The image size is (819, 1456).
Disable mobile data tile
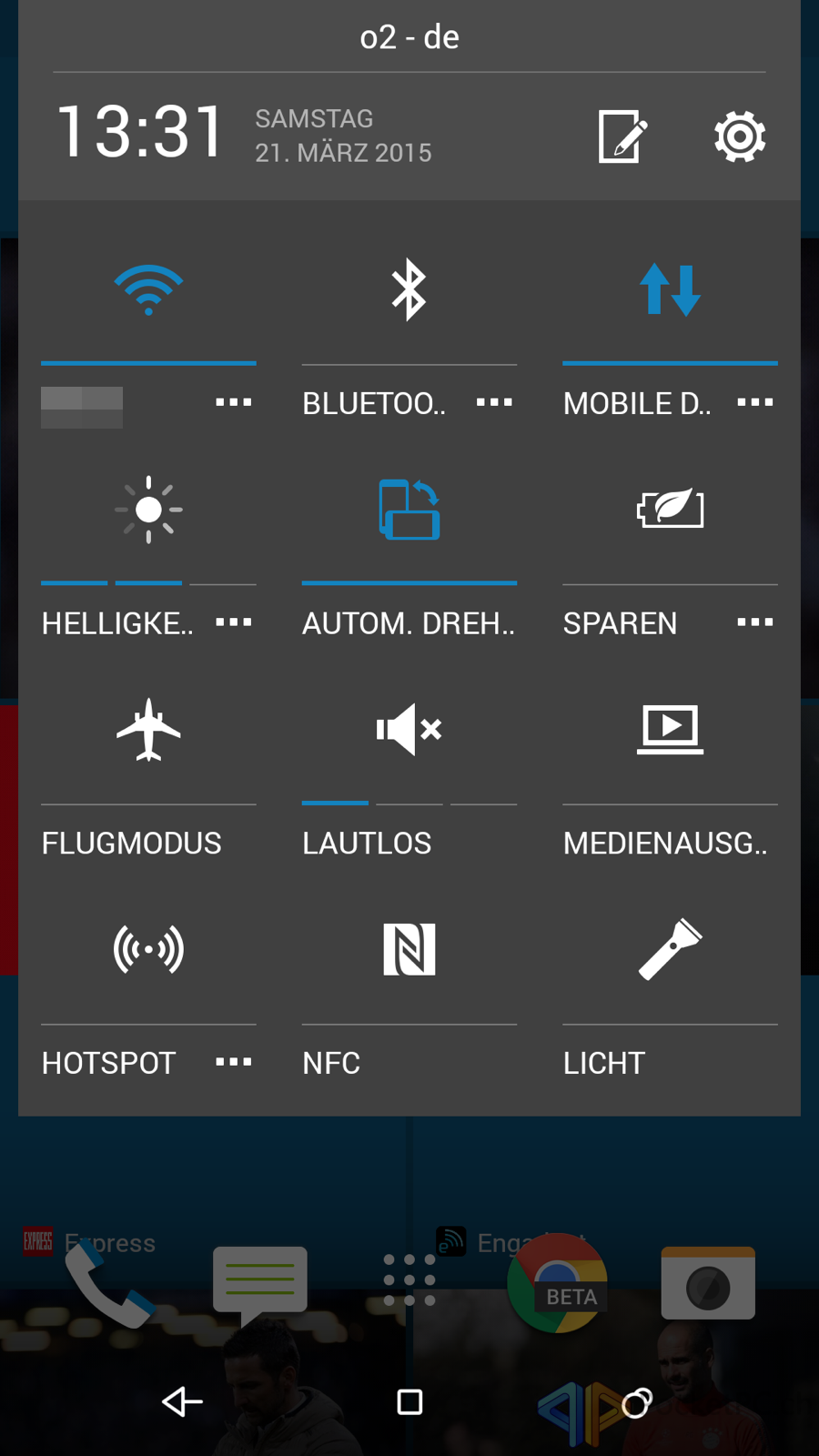point(670,289)
